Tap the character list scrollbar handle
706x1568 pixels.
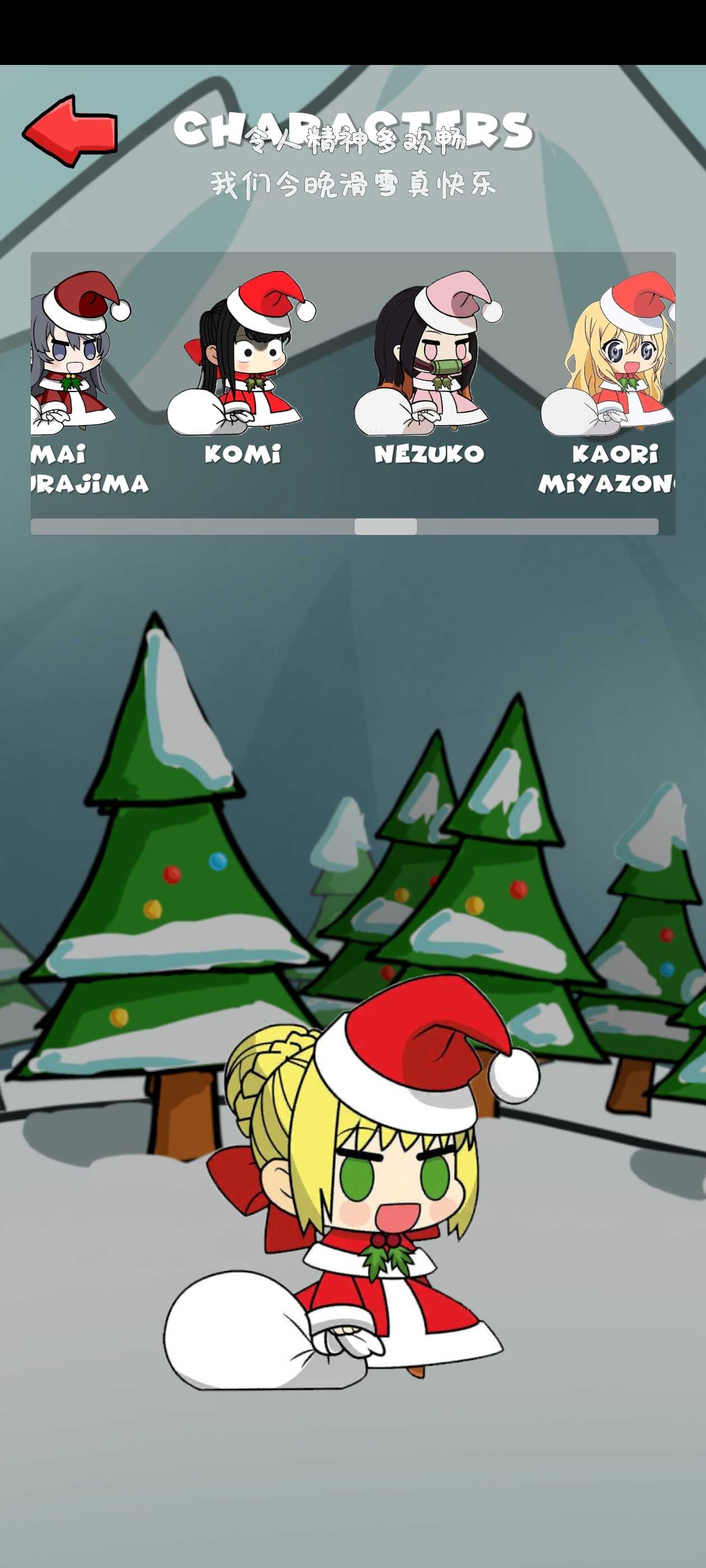click(385, 526)
